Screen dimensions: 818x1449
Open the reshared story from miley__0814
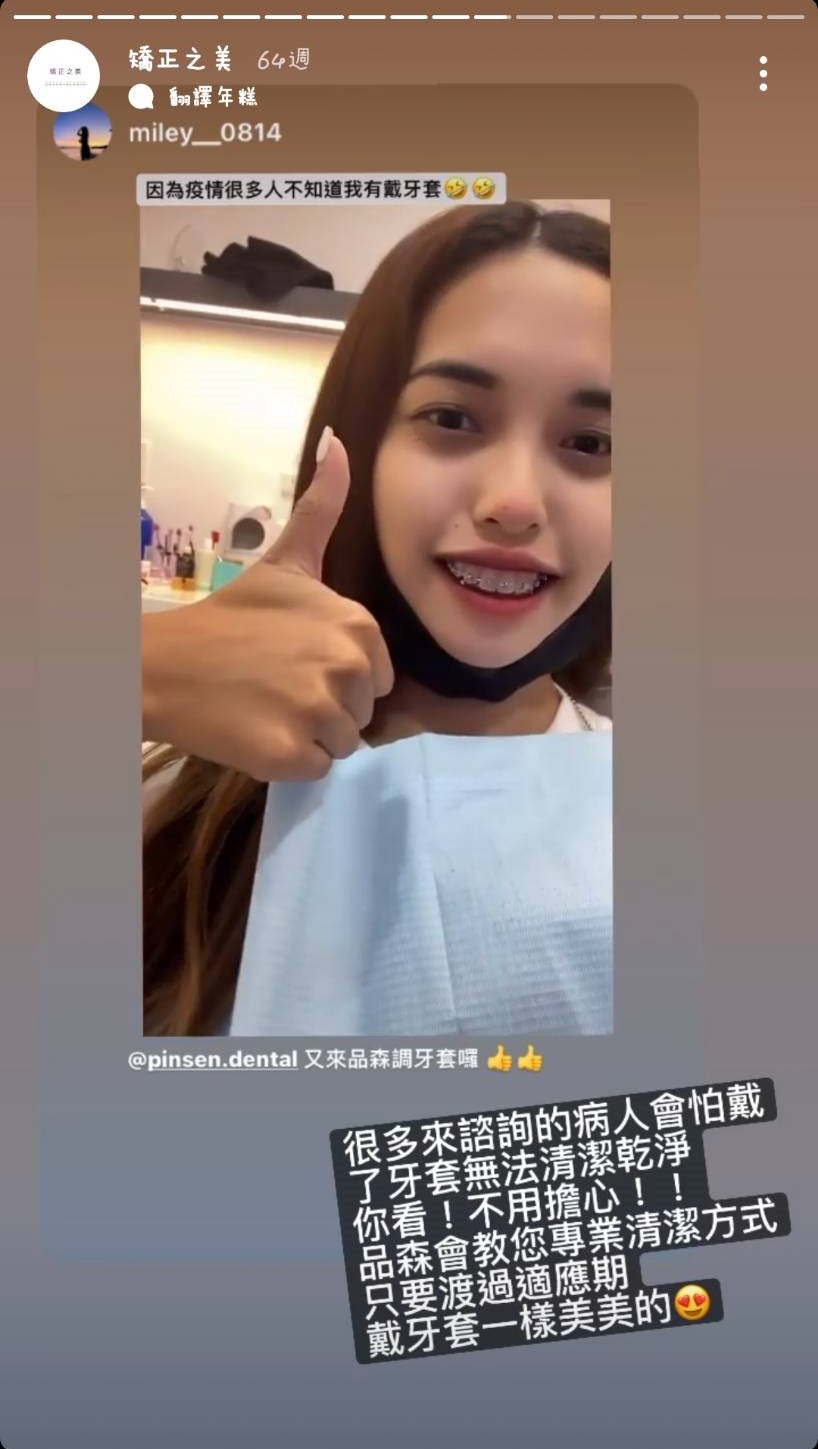376,617
